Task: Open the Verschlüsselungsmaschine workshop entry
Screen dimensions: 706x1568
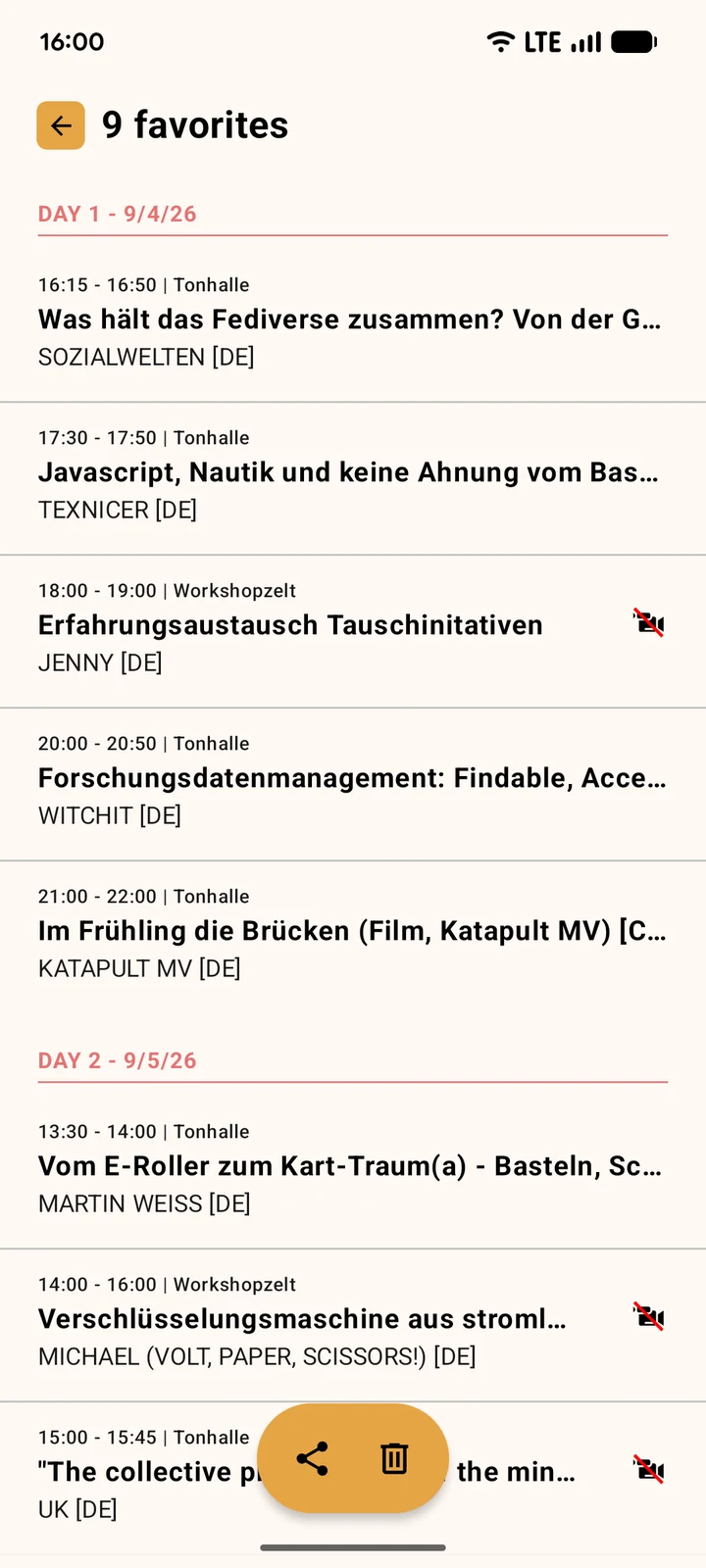Action: (353, 1325)
